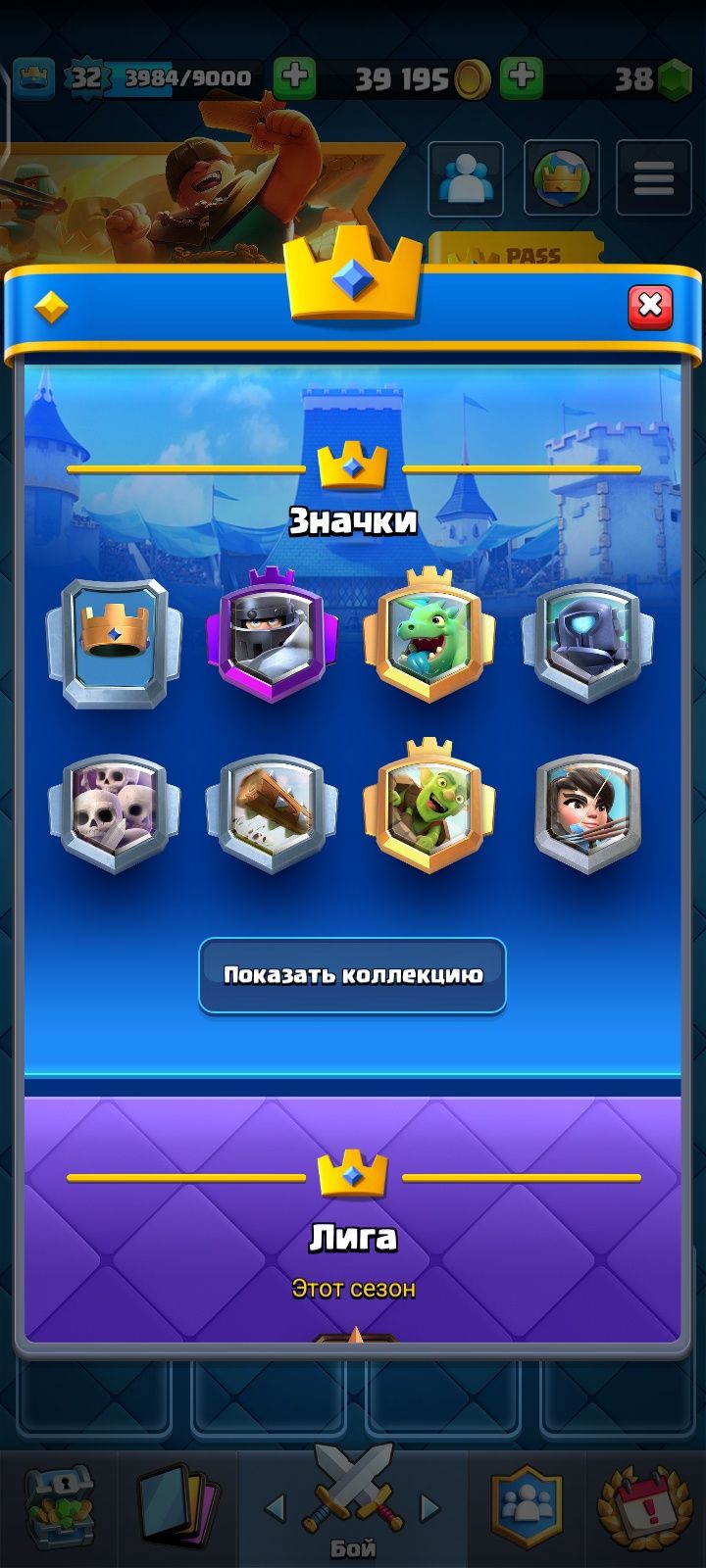Add gold with the green plus
706x1568 pixels.
tap(294, 77)
